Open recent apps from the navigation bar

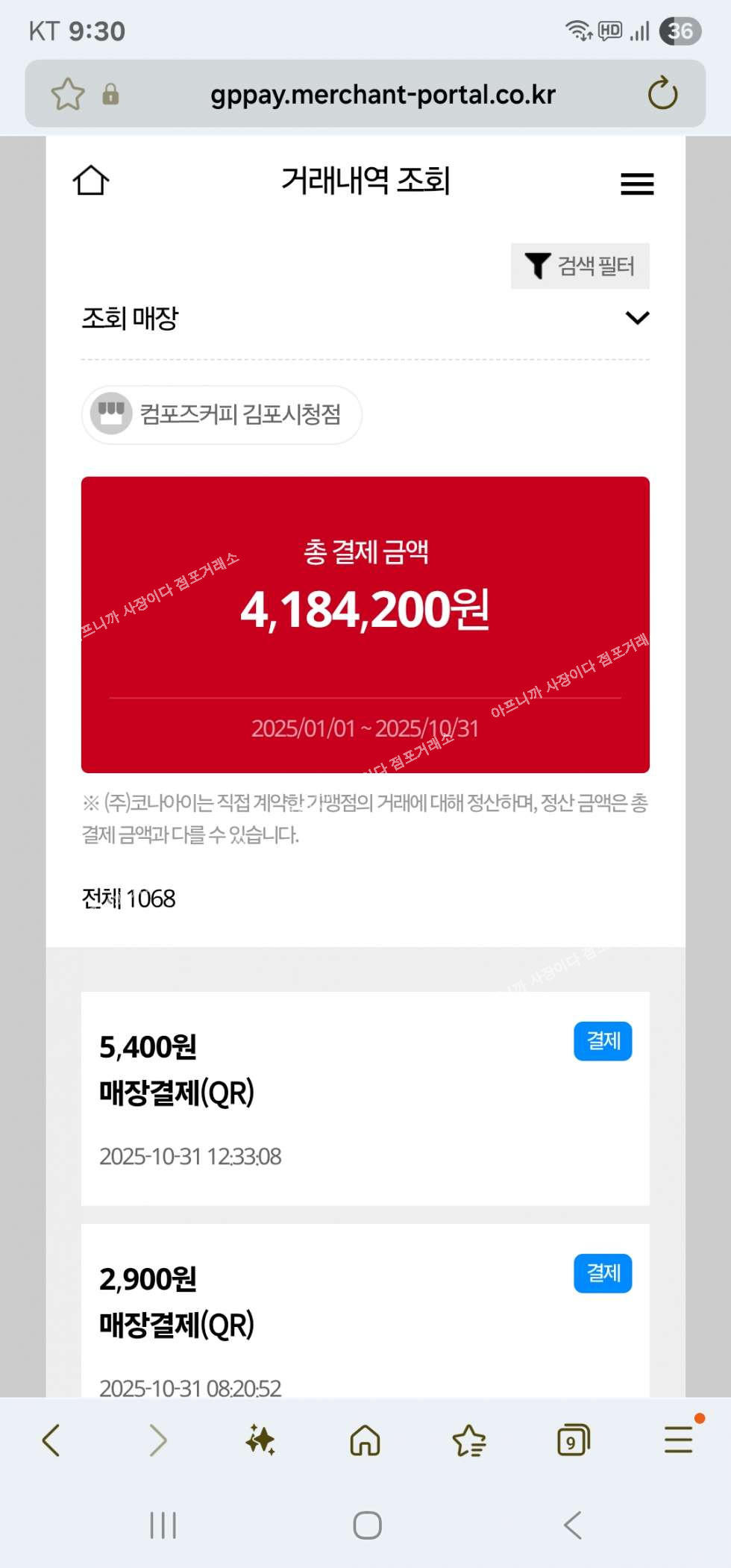163,1525
